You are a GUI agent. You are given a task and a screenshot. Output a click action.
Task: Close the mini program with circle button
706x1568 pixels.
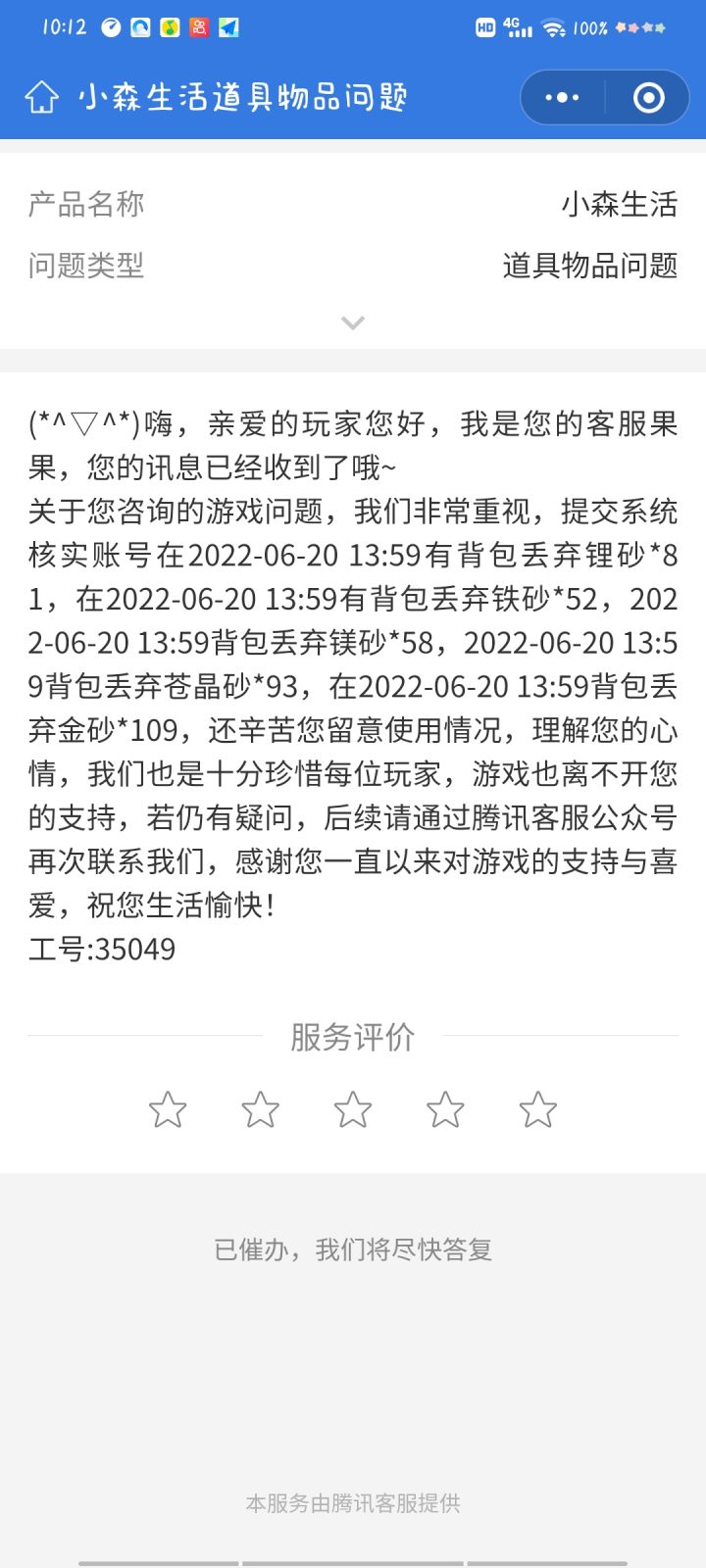pyautogui.click(x=648, y=97)
